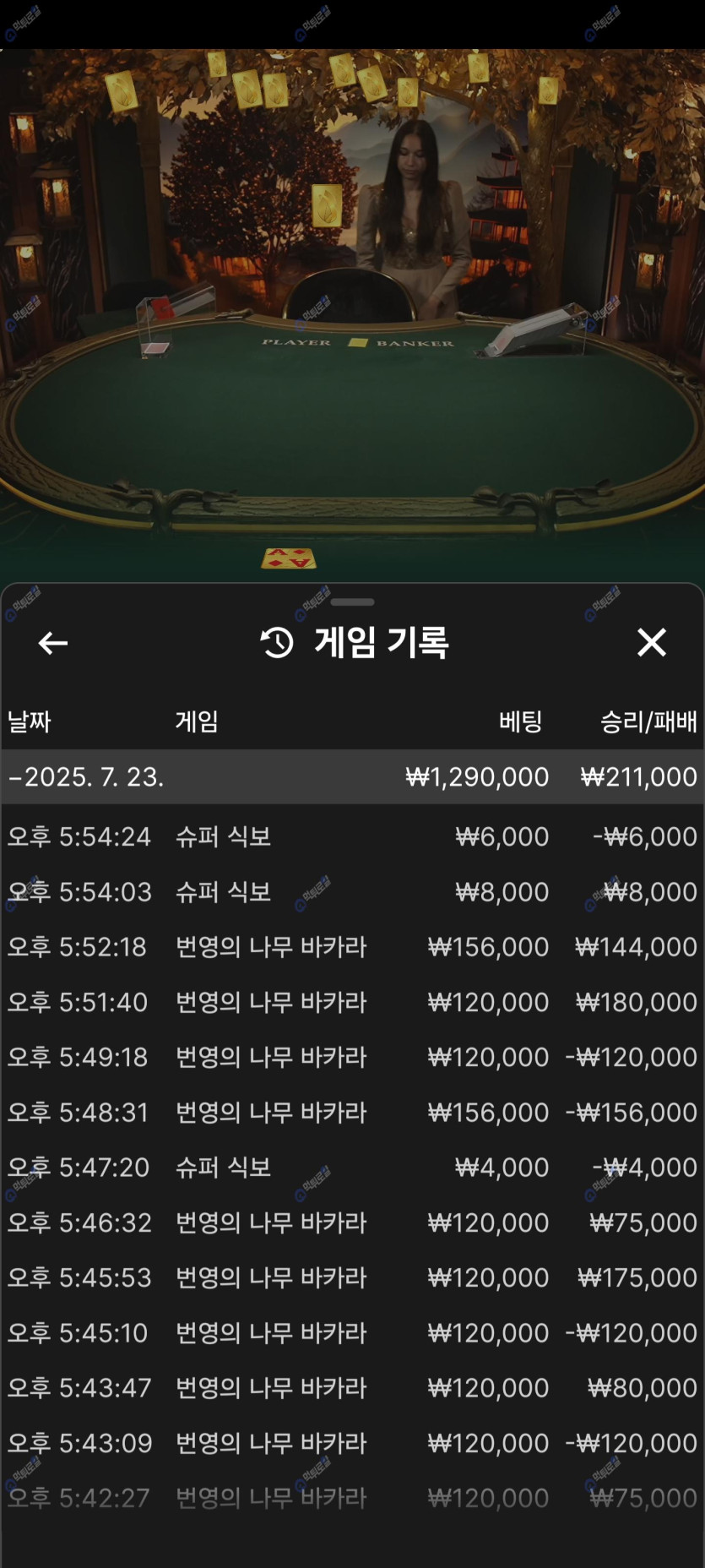Screen dimensions: 705x1568
Task: View details of the 오후 5:49:18 round
Action: 352,1057
